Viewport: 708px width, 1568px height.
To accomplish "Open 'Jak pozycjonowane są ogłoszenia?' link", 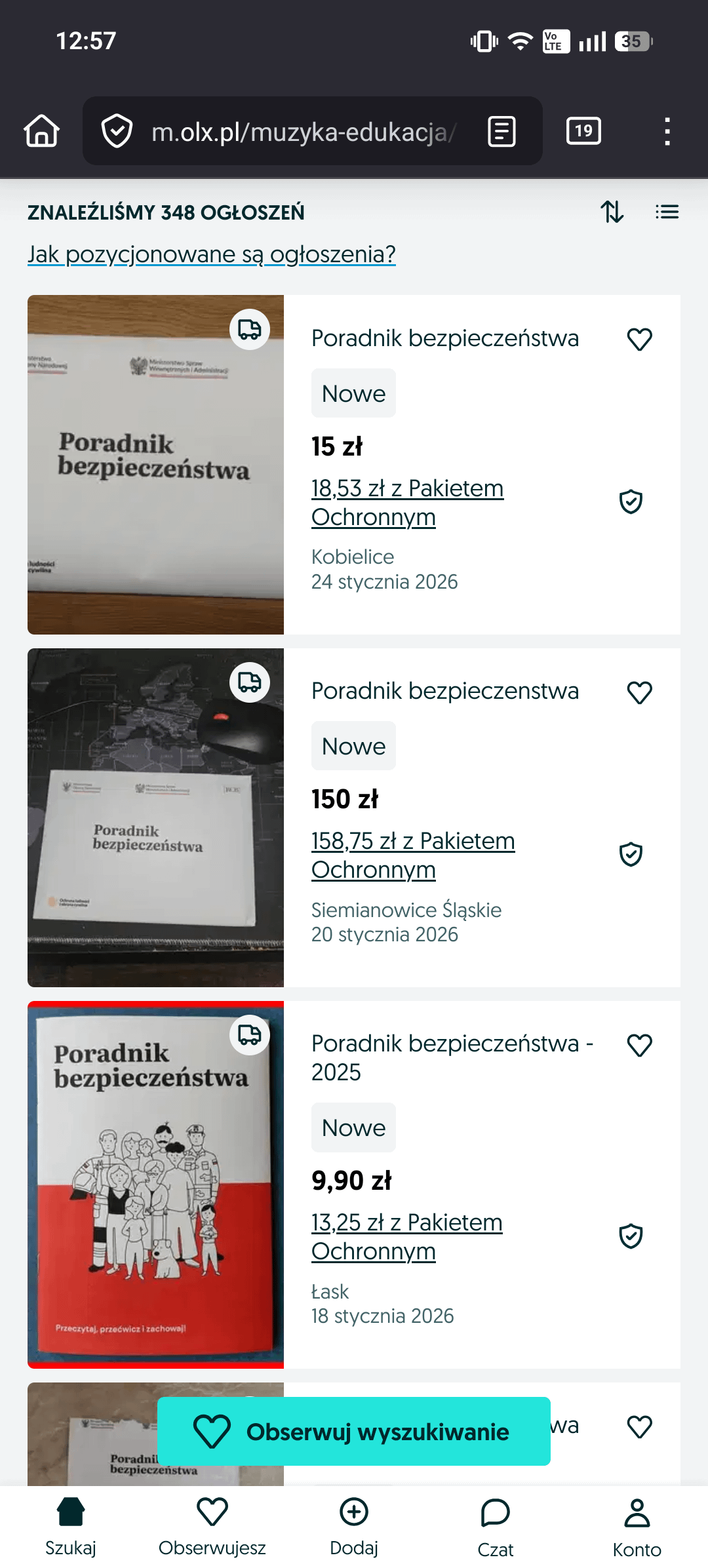I will tap(211, 254).
